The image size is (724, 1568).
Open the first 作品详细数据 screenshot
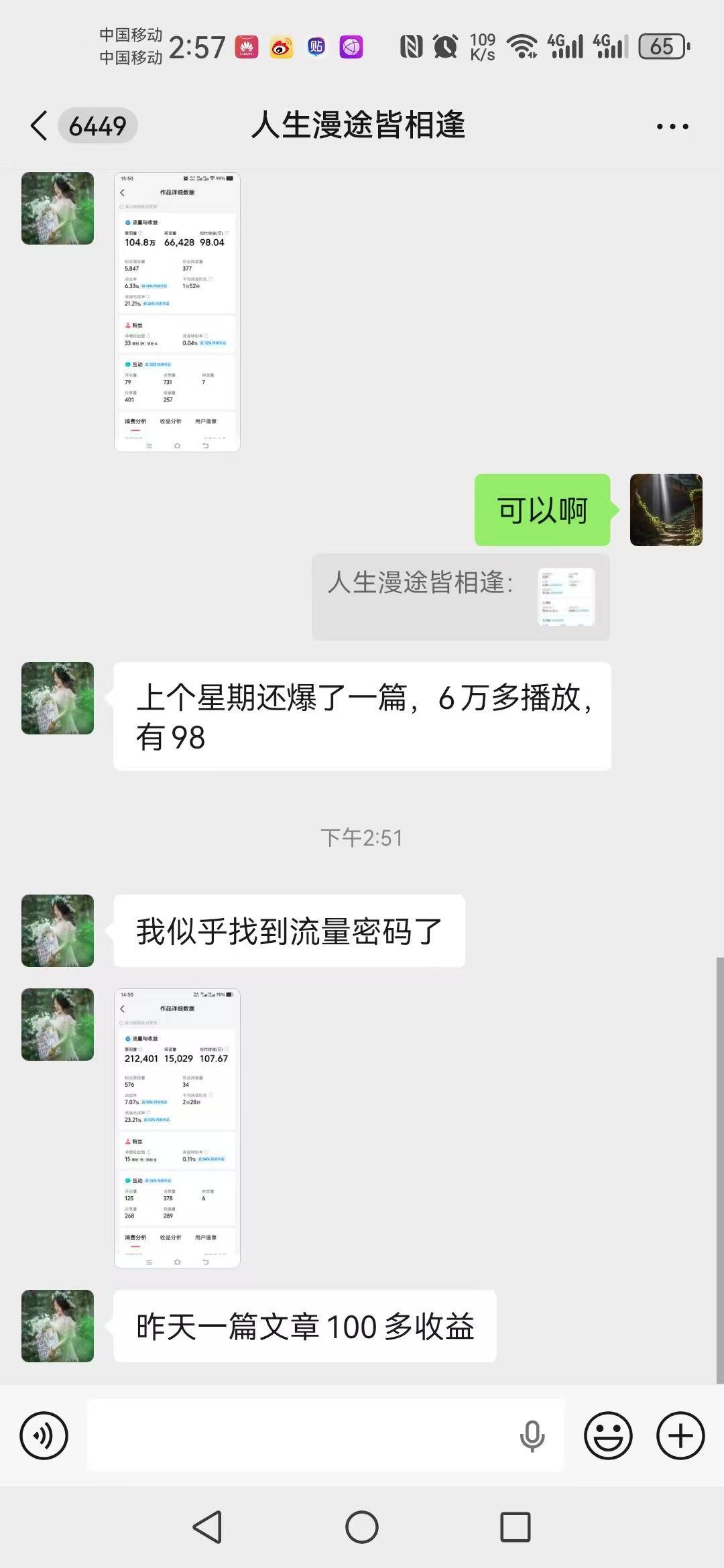[x=176, y=312]
